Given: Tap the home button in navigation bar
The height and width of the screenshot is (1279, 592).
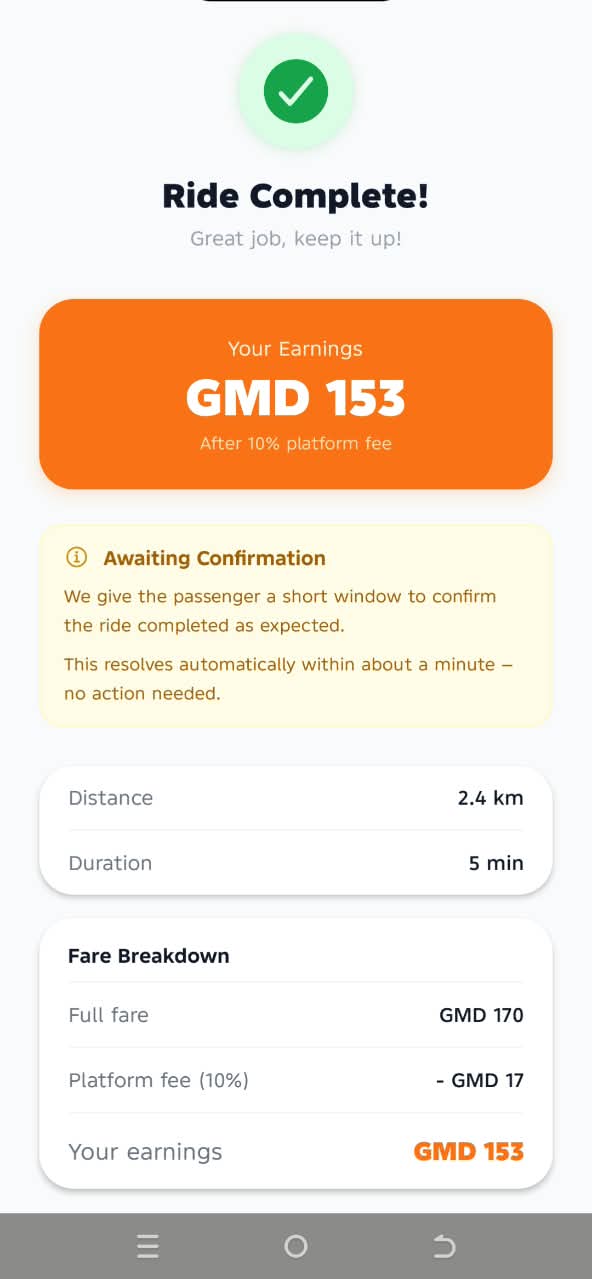Looking at the screenshot, I should click(x=296, y=1246).
